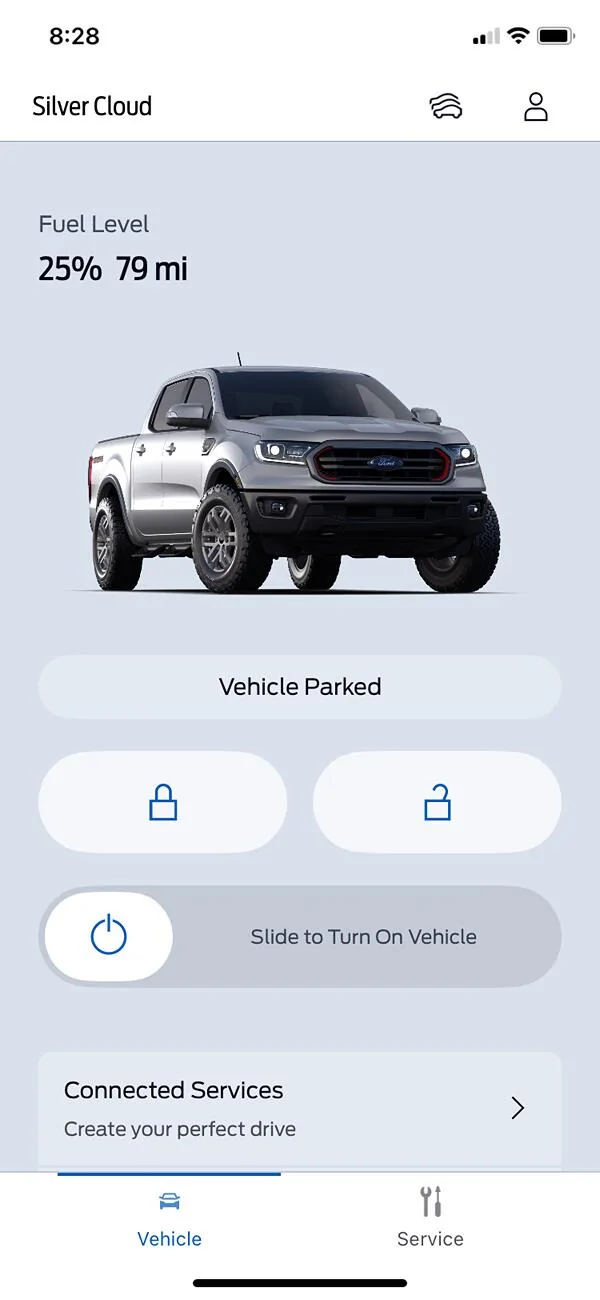
Task: Unlock the vehicle doors
Action: pos(437,802)
